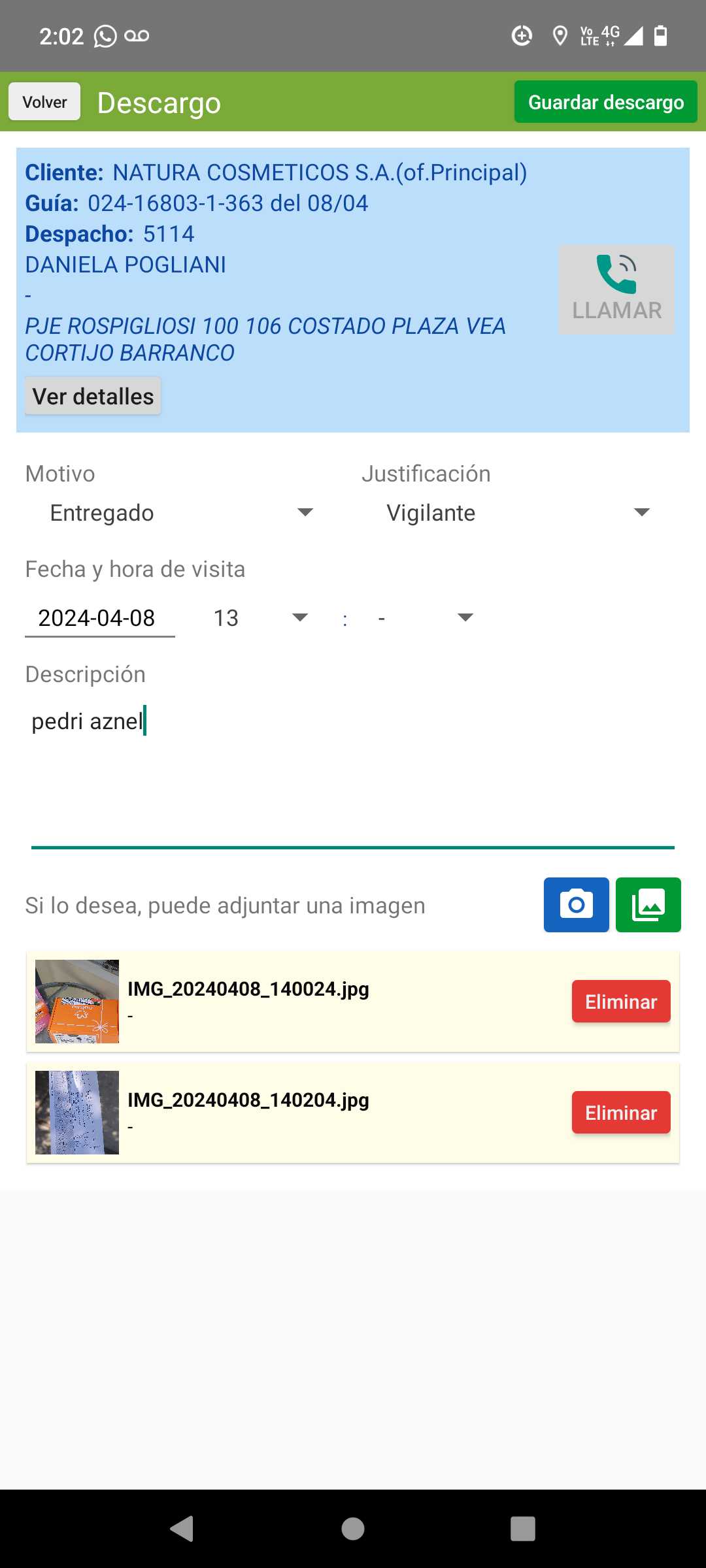The image size is (706, 1568).
Task: Open thumbnail of IMG_20240408_140204.jpg
Action: [x=77, y=1113]
